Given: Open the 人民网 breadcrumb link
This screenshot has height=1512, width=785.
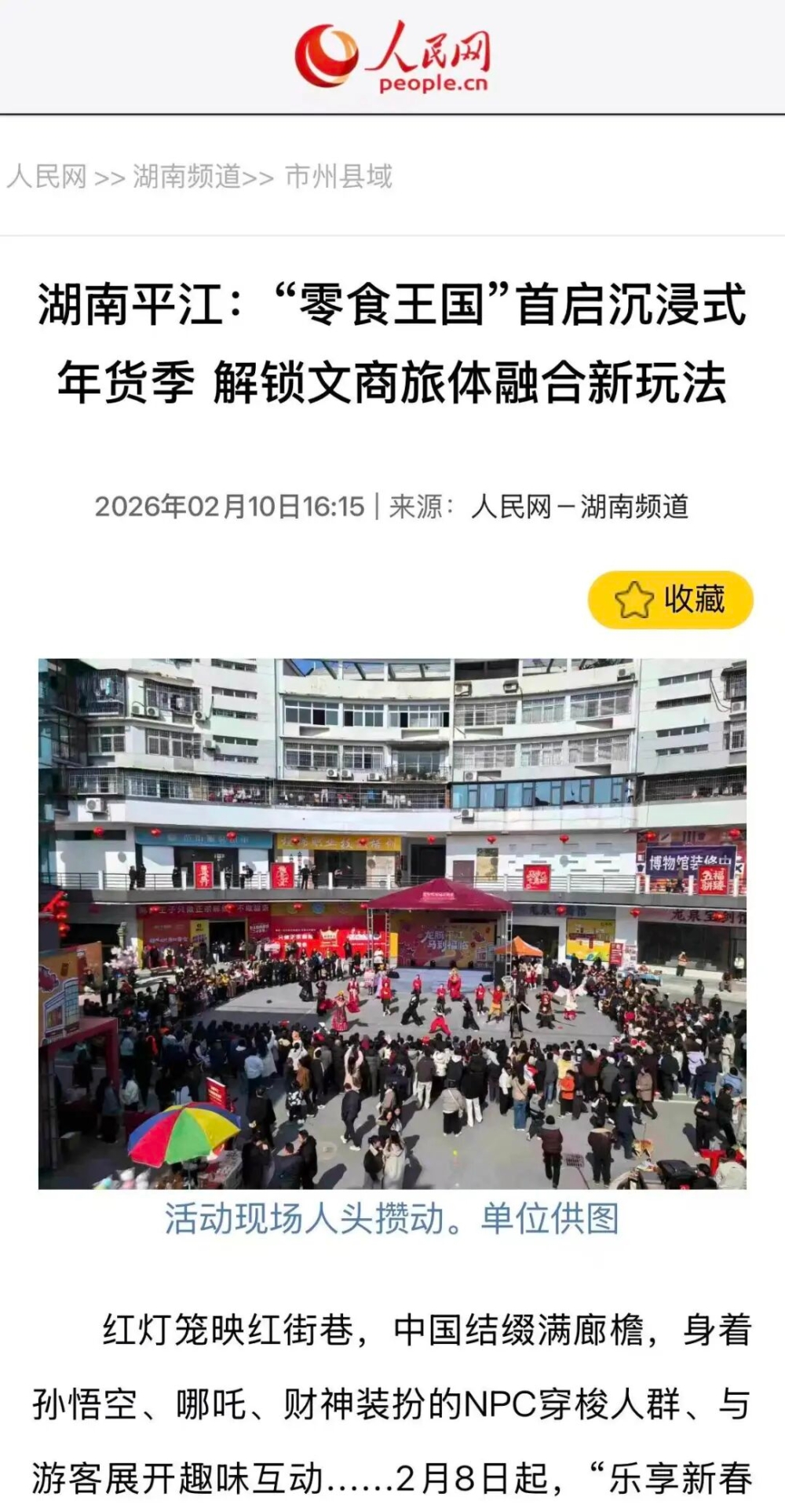Looking at the screenshot, I should tap(46, 176).
